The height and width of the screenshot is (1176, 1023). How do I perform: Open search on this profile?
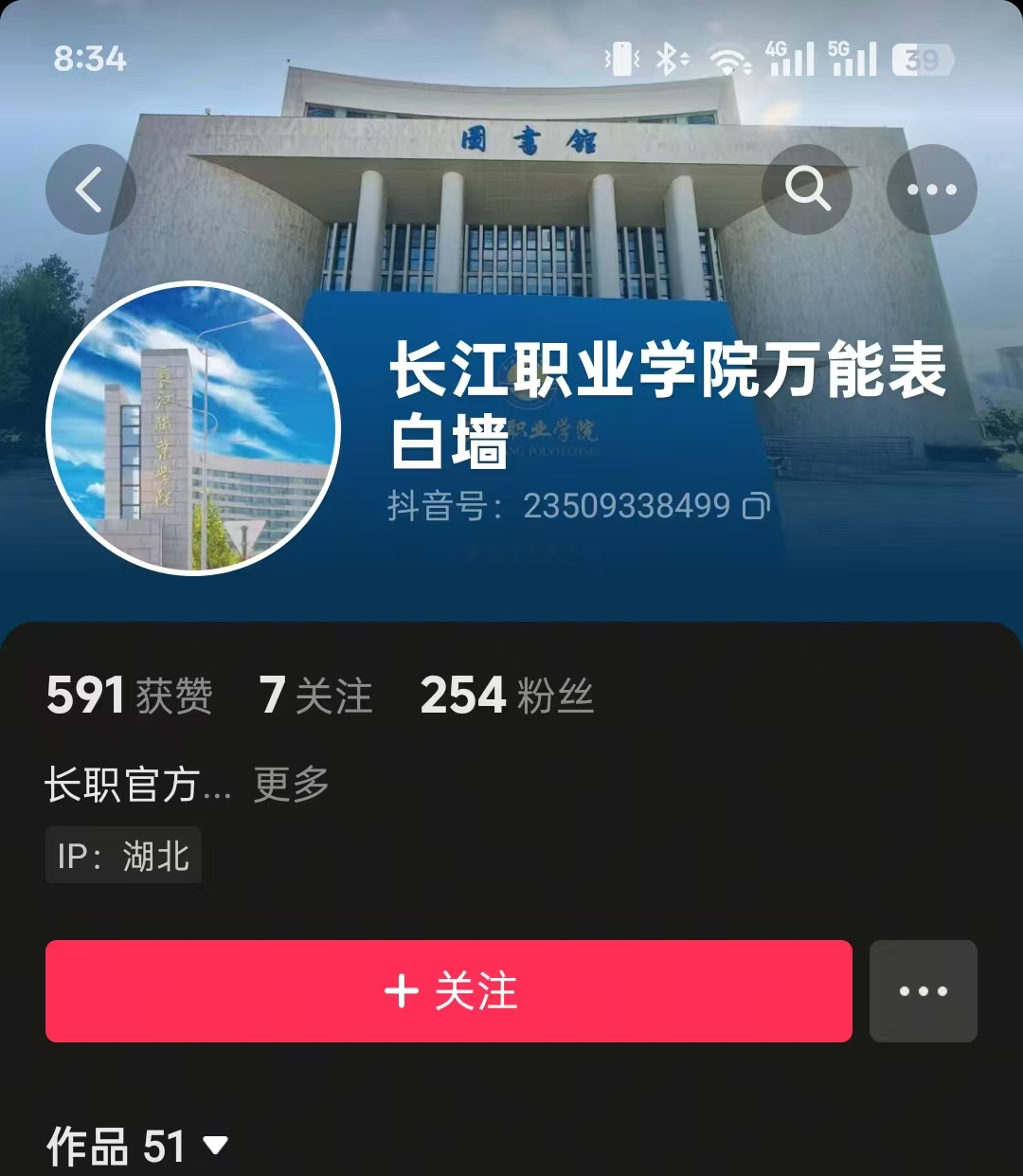(x=807, y=190)
